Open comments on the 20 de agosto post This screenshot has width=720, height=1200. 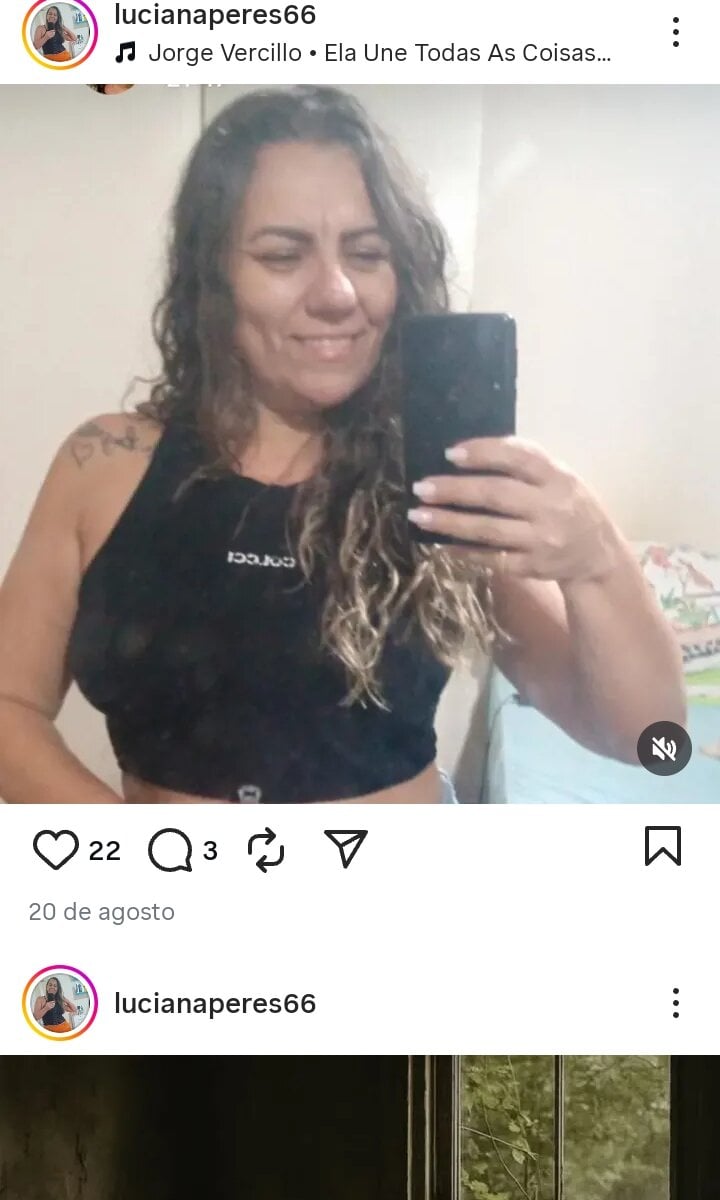170,851
